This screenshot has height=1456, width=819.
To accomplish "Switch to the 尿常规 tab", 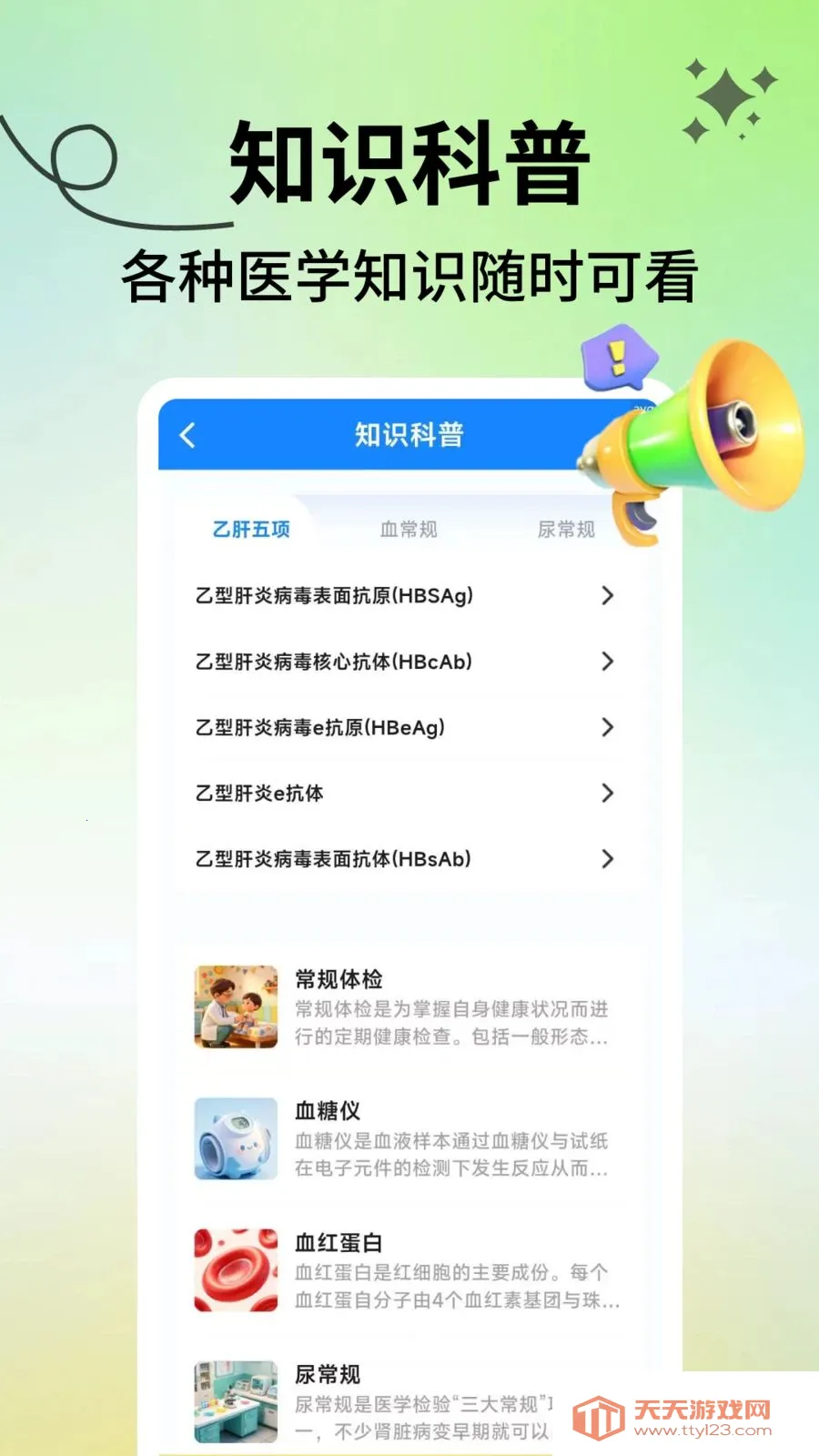I will [566, 529].
